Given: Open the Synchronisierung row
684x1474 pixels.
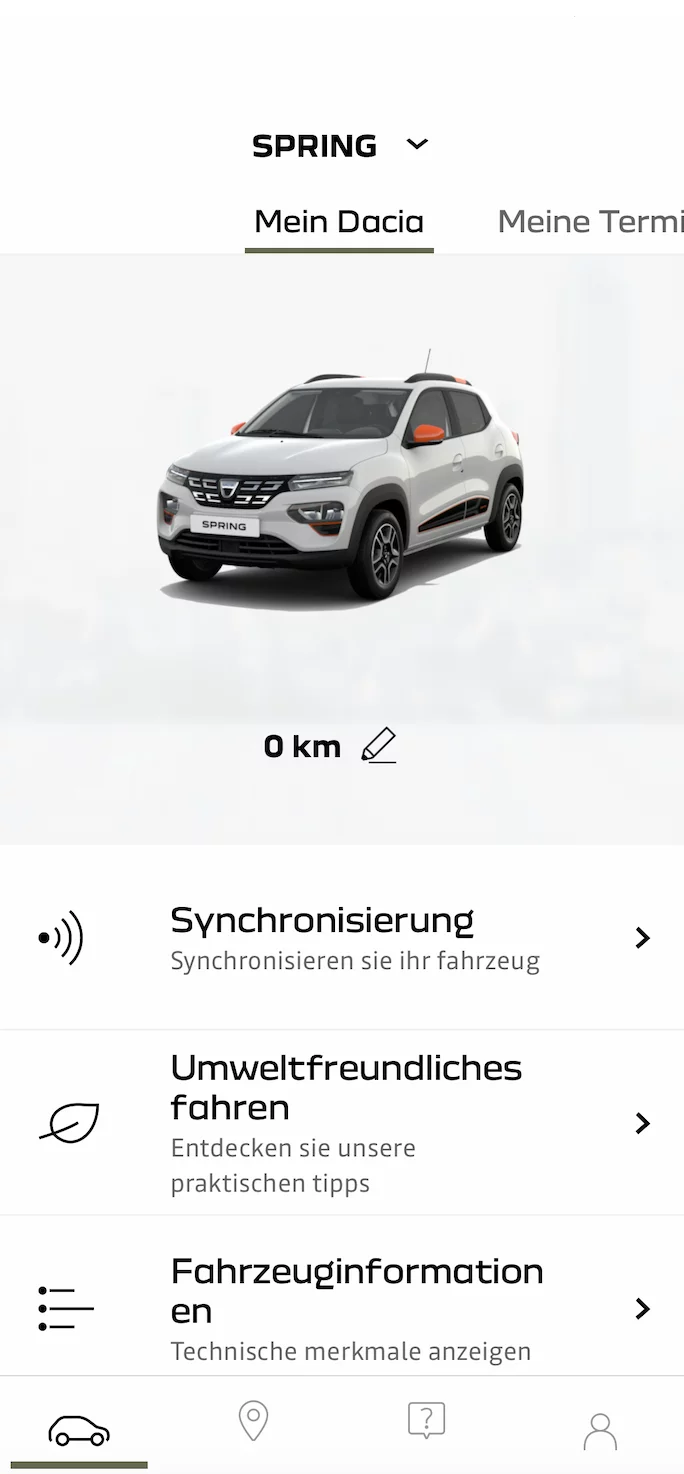Looking at the screenshot, I should (342, 938).
